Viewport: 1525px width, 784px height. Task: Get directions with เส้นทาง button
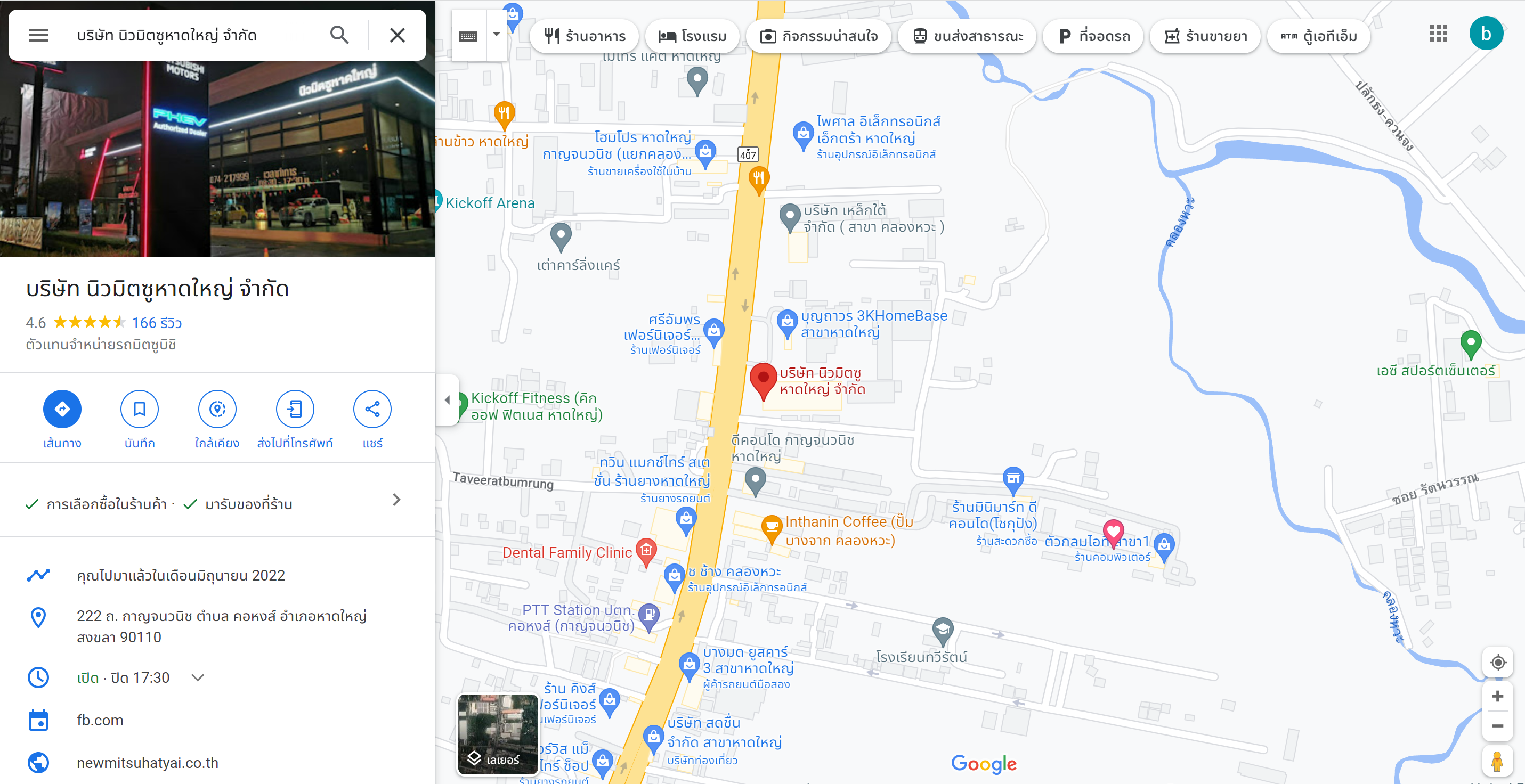[x=62, y=409]
